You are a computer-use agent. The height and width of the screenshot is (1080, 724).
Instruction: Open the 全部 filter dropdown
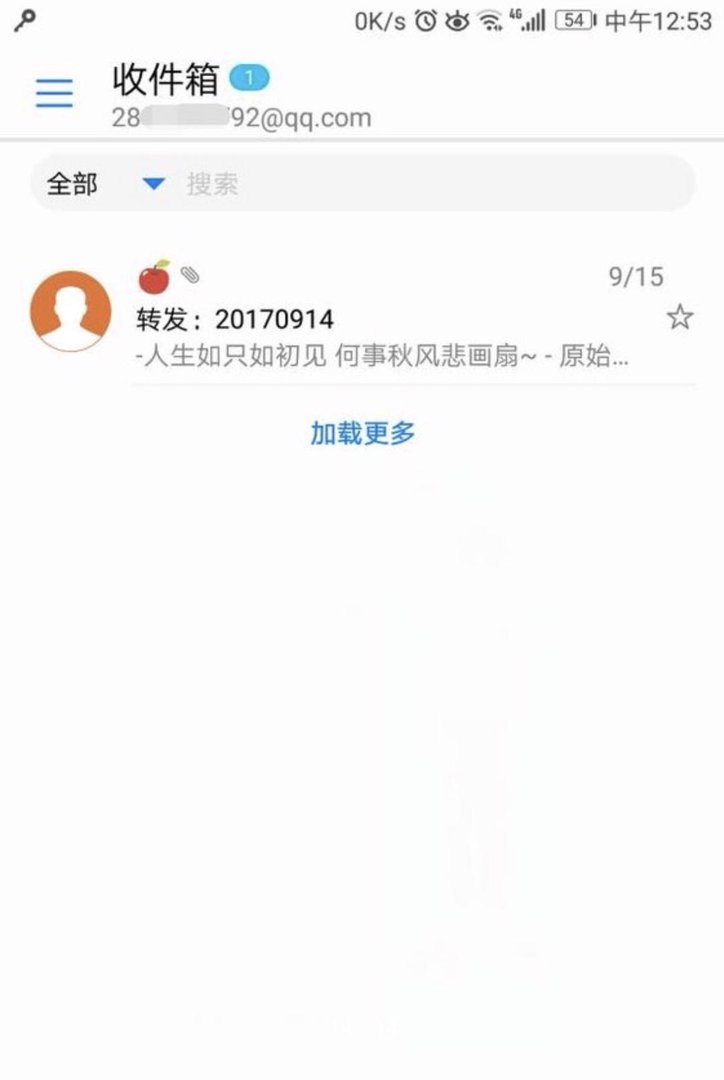70,184
